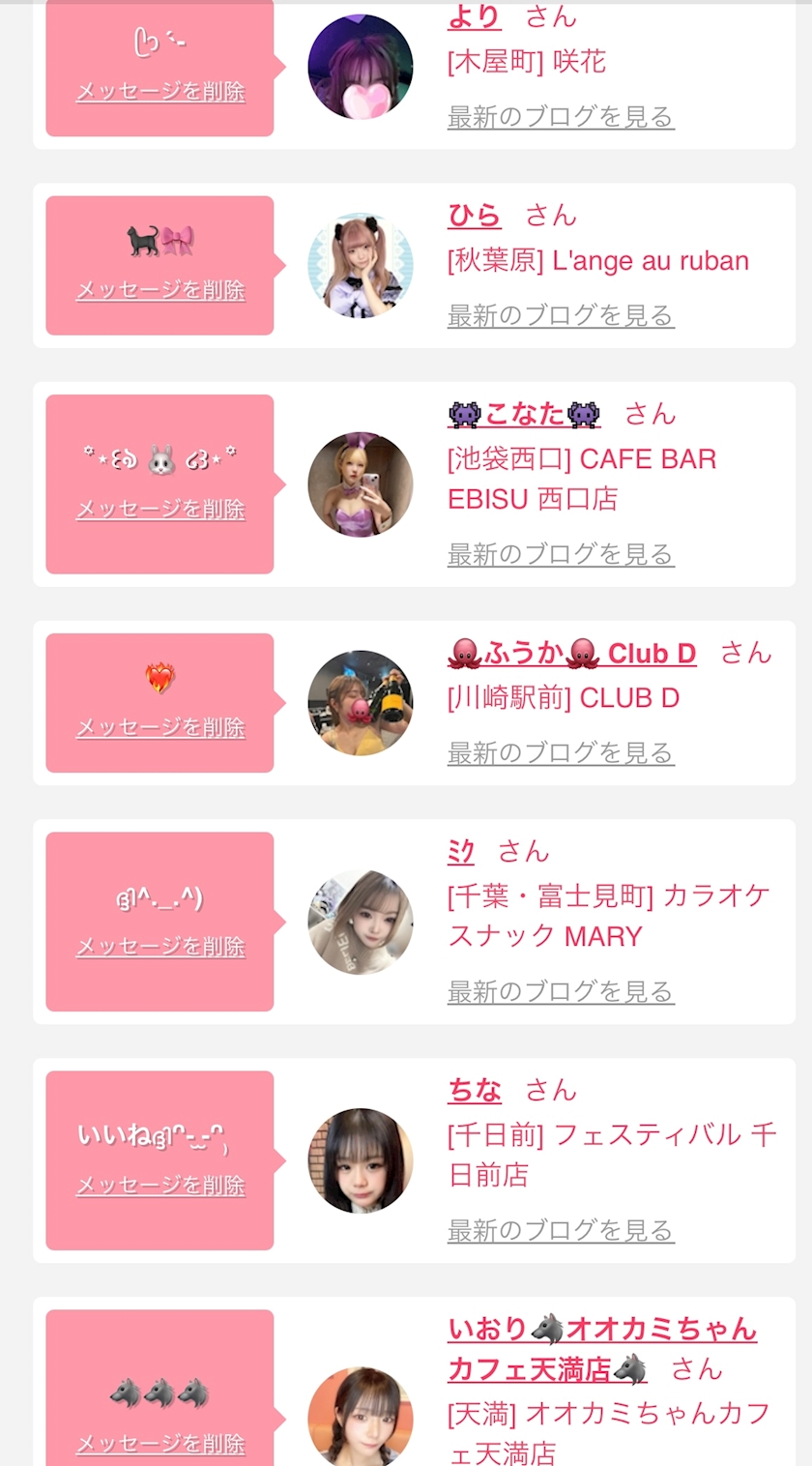The height and width of the screenshot is (1466, 812).
Task: Open ふうか Club D profile link
Action: point(572,654)
